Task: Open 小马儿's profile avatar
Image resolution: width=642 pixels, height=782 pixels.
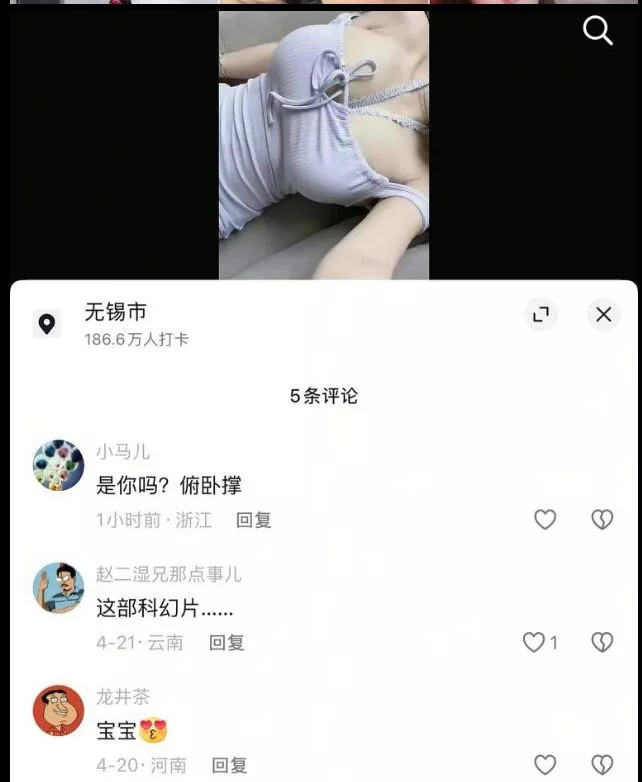Action: (x=58, y=465)
